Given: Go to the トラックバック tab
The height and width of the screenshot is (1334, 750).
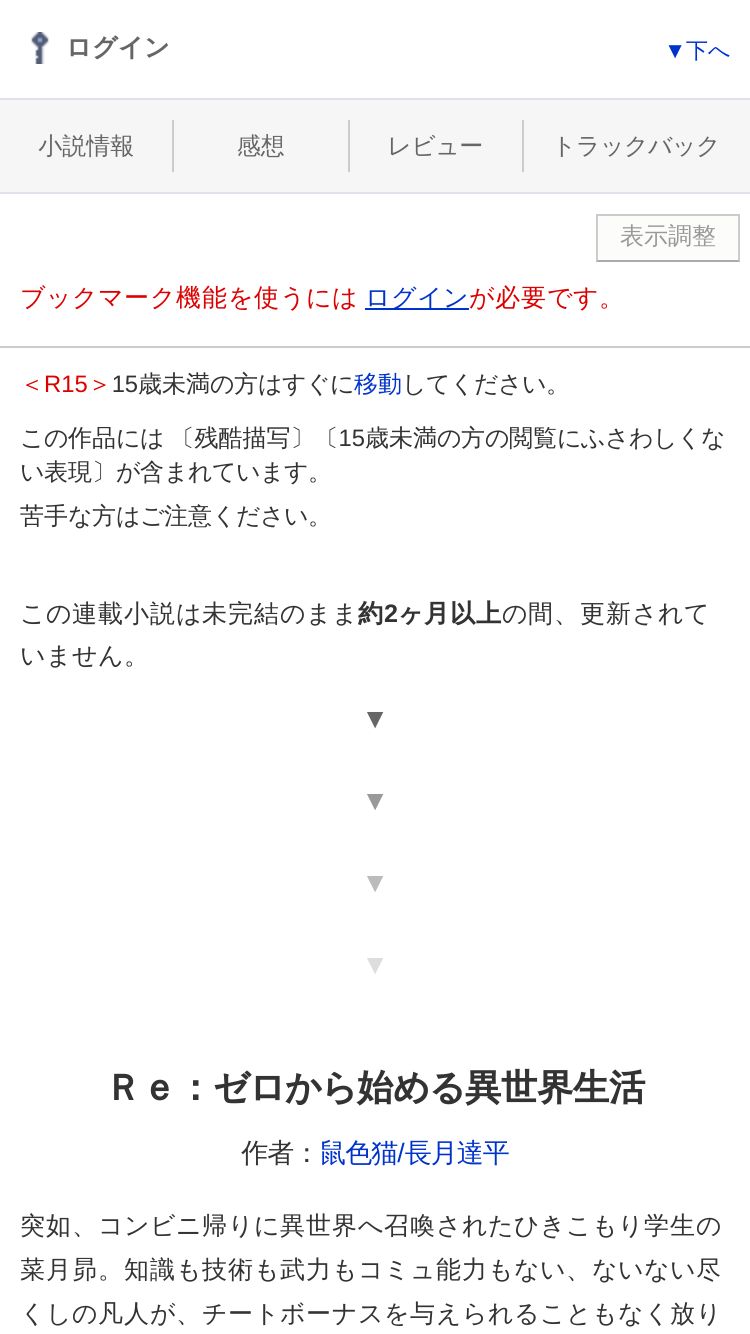Looking at the screenshot, I should (636, 146).
